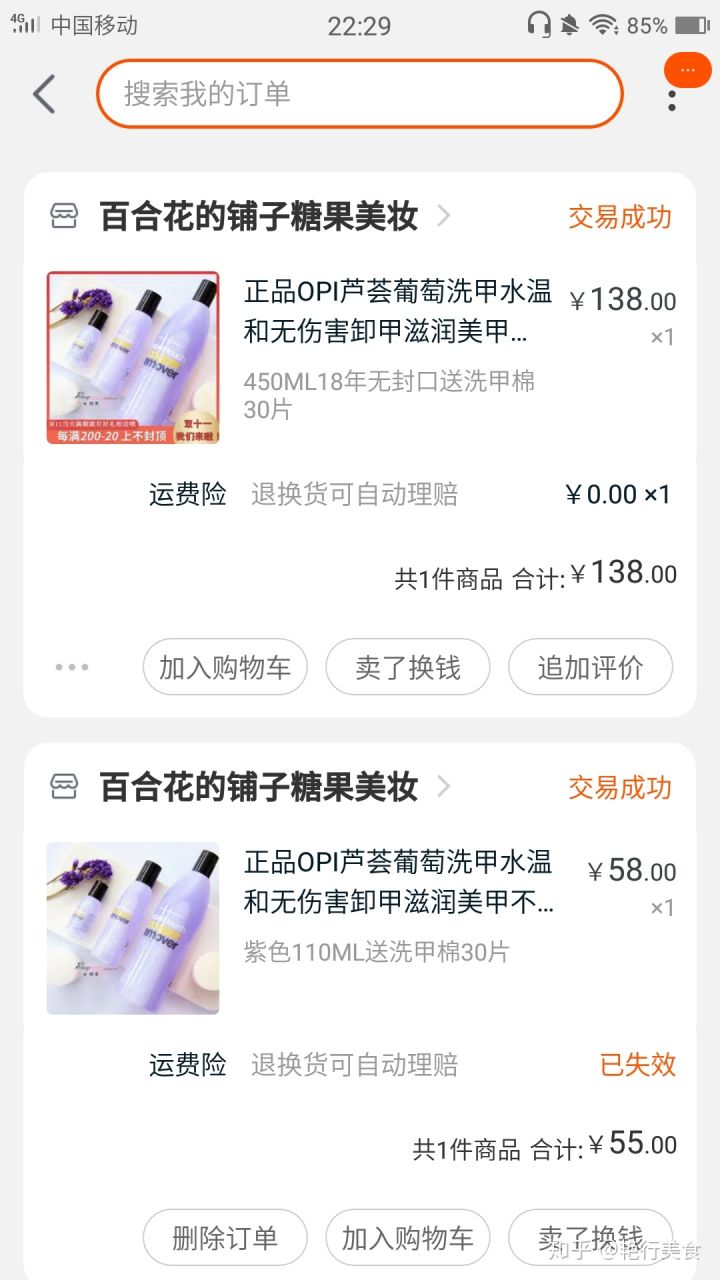720x1280 pixels.
Task: Open 运费险 shipping insurance details
Action: click(x=186, y=492)
